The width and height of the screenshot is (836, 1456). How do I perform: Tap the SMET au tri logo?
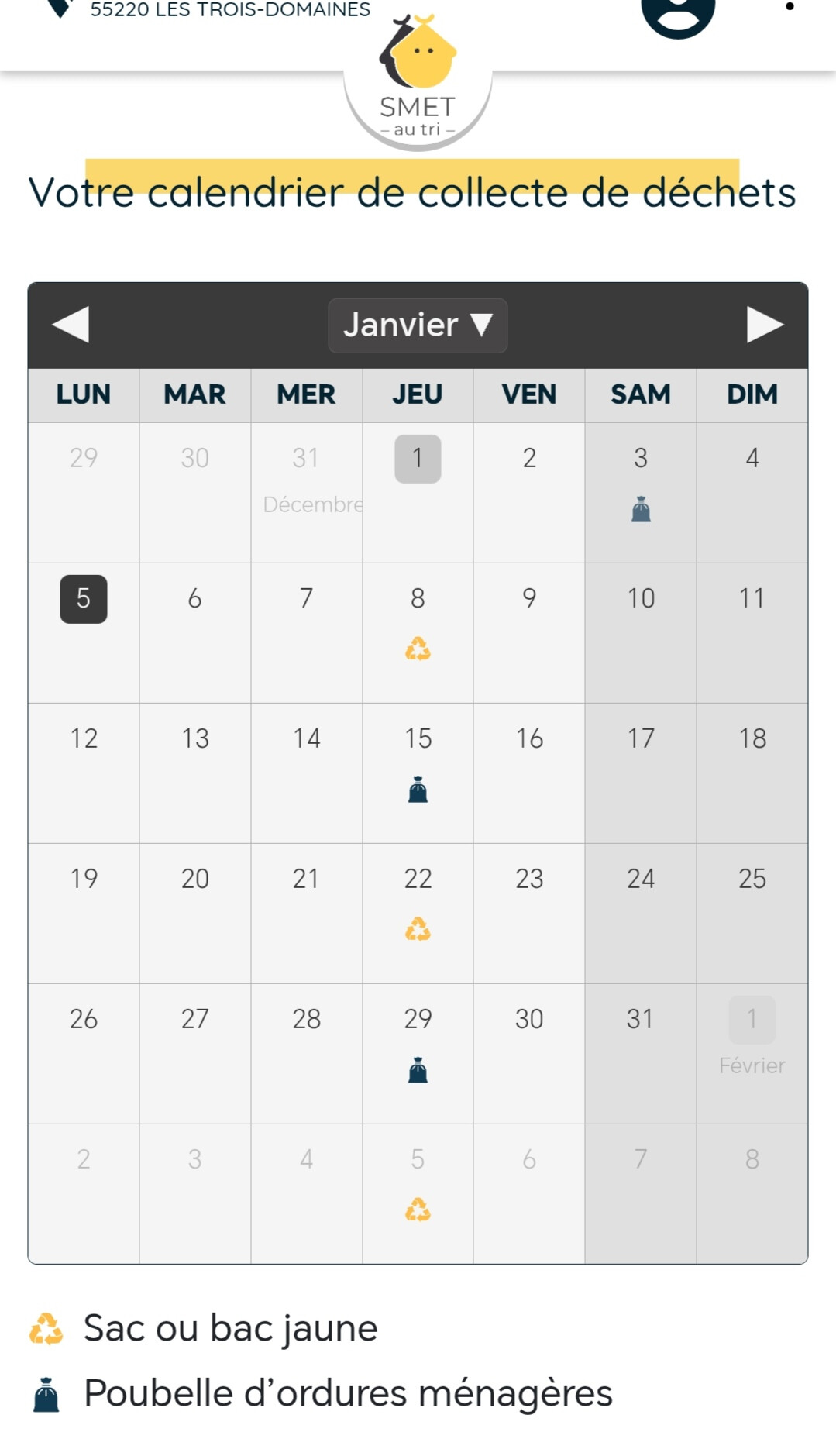[418, 77]
